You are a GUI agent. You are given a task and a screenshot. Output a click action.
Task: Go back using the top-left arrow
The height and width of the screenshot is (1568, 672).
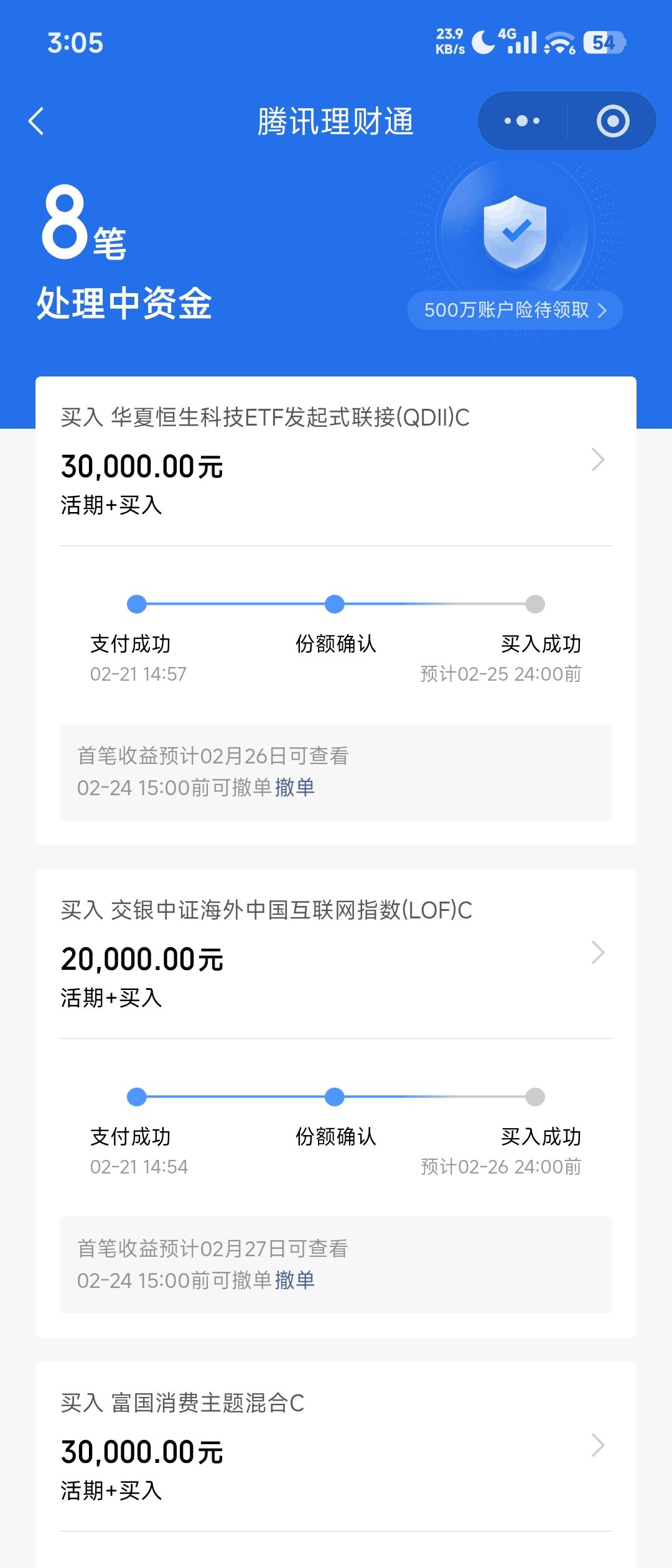37,121
